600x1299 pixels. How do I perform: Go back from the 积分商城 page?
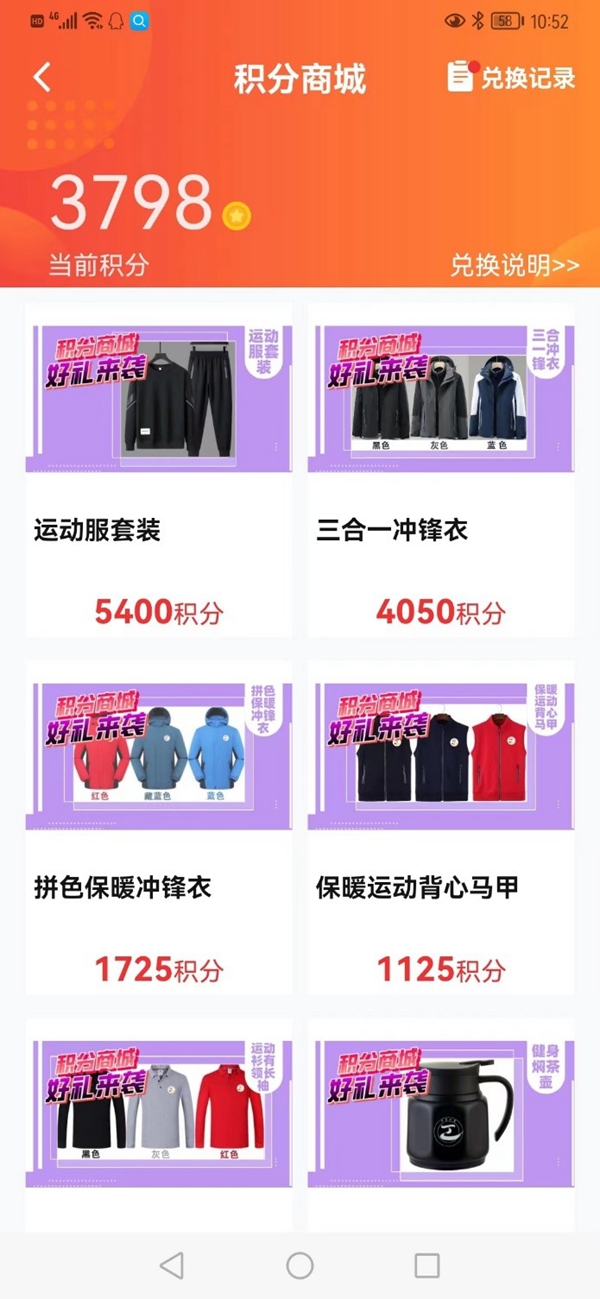(x=42, y=78)
